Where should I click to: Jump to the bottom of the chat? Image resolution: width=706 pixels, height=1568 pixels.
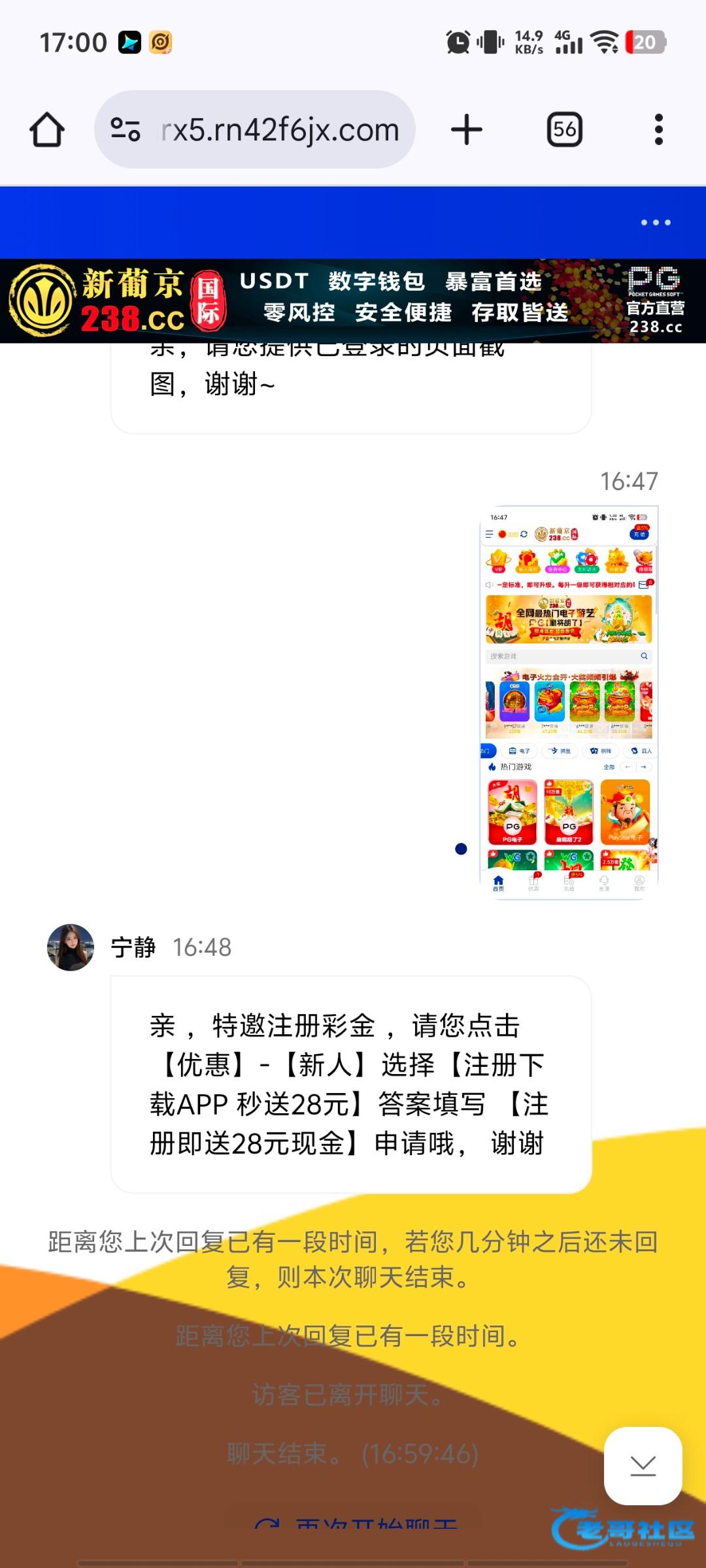(643, 1465)
